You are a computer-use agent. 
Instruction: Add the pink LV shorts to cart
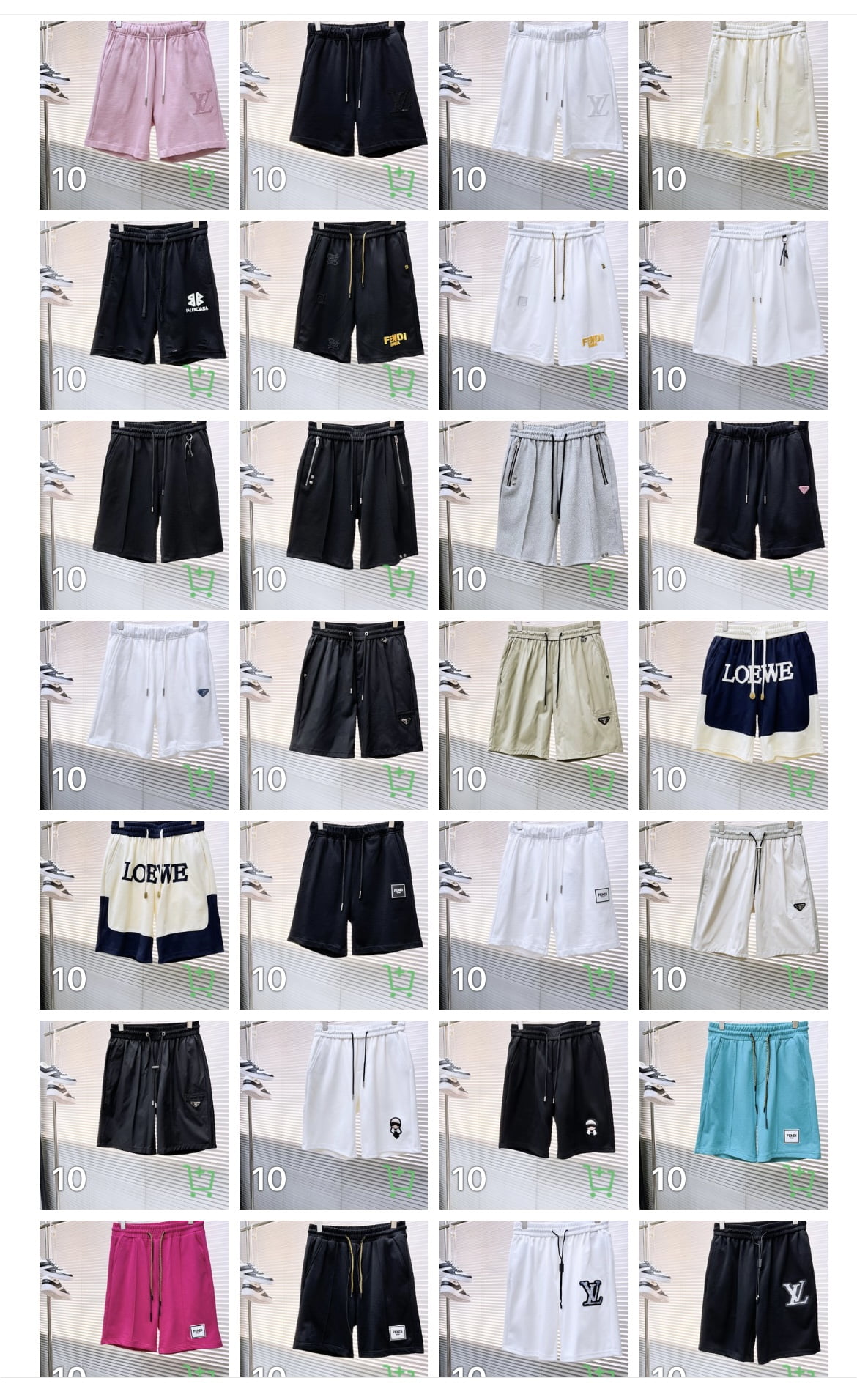199,182
